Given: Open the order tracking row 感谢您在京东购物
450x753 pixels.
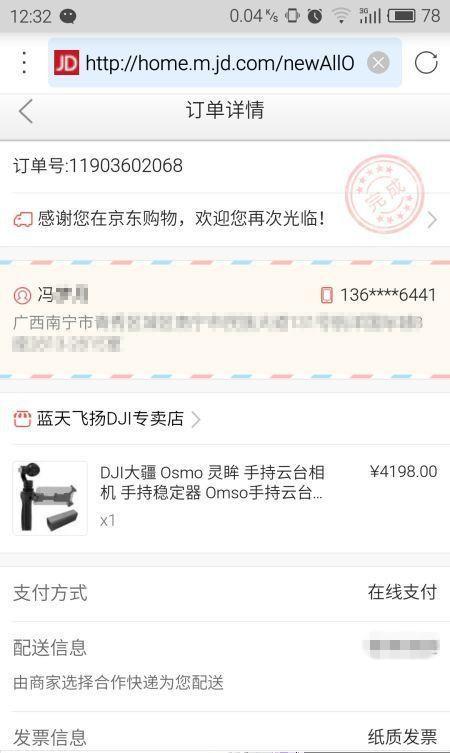Looking at the screenshot, I should point(225,219).
